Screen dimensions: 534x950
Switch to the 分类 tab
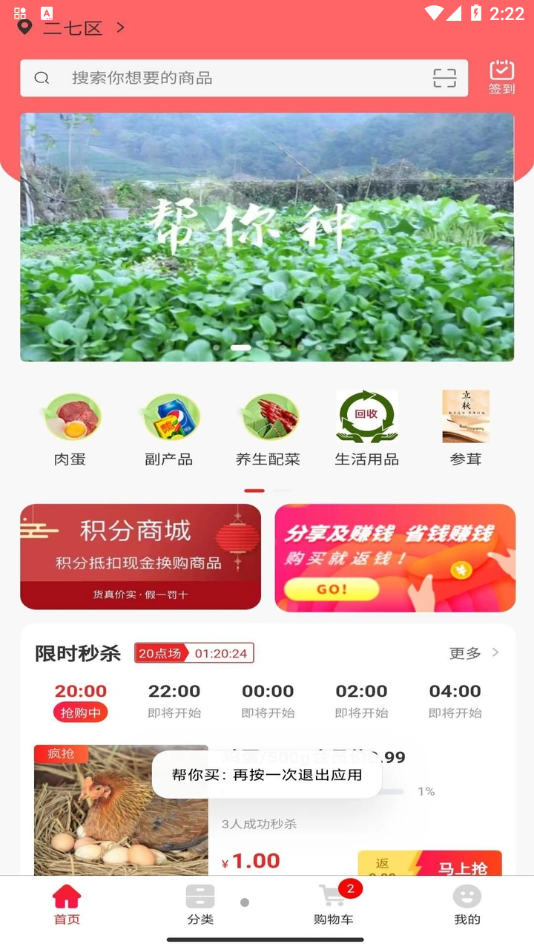pos(200,905)
